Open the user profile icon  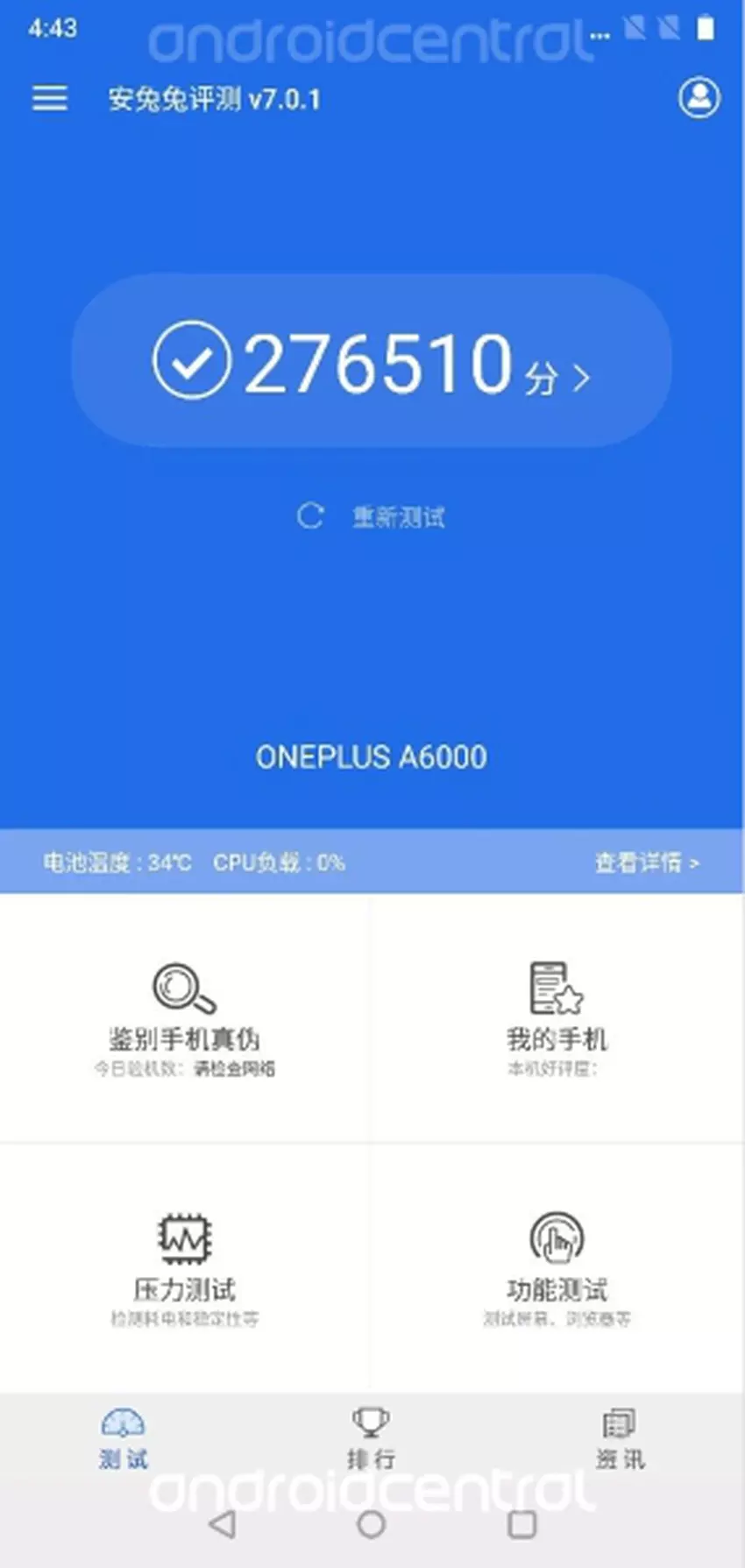pos(699,97)
